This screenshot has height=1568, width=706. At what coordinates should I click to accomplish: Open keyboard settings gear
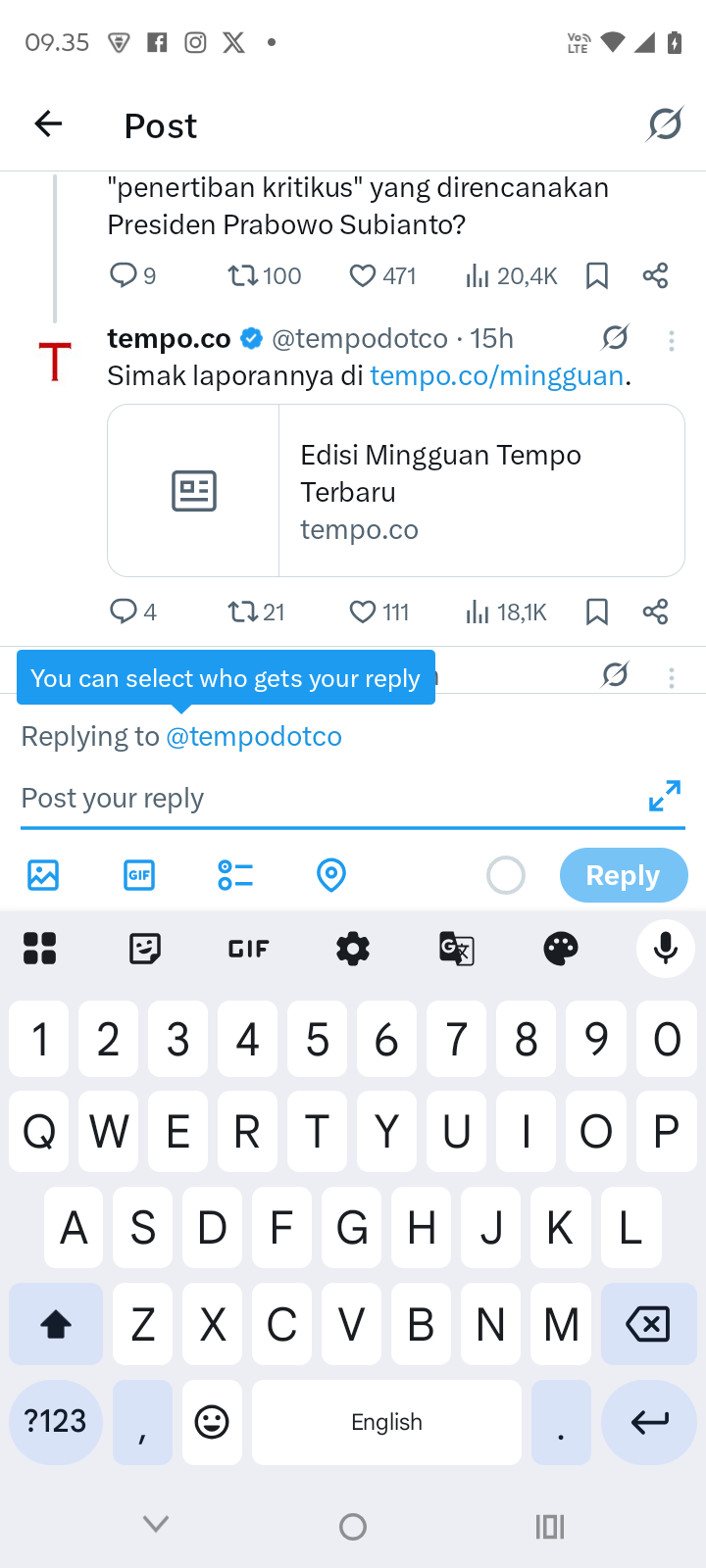353,948
